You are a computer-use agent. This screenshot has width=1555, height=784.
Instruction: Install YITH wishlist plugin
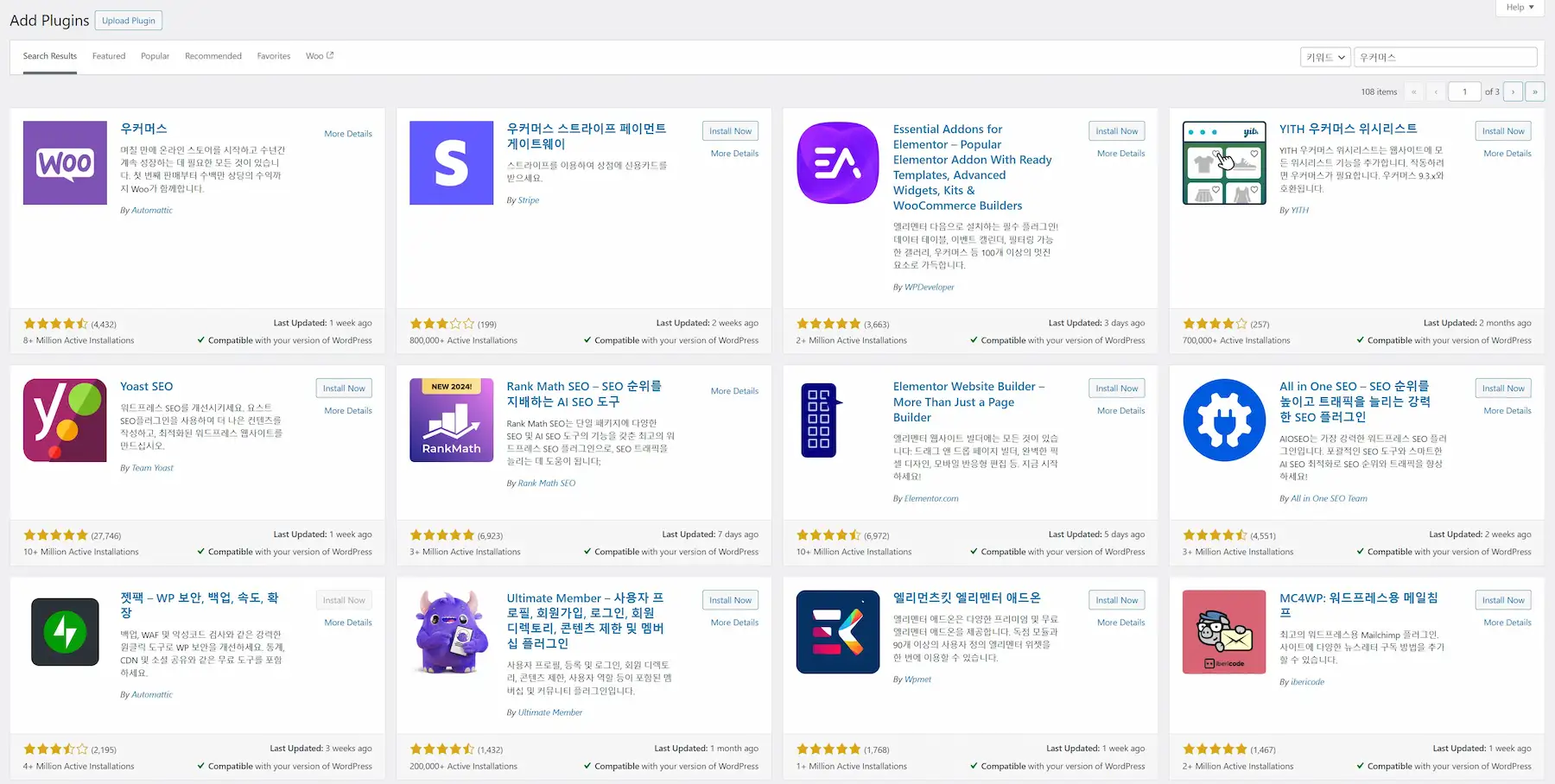click(x=1503, y=131)
